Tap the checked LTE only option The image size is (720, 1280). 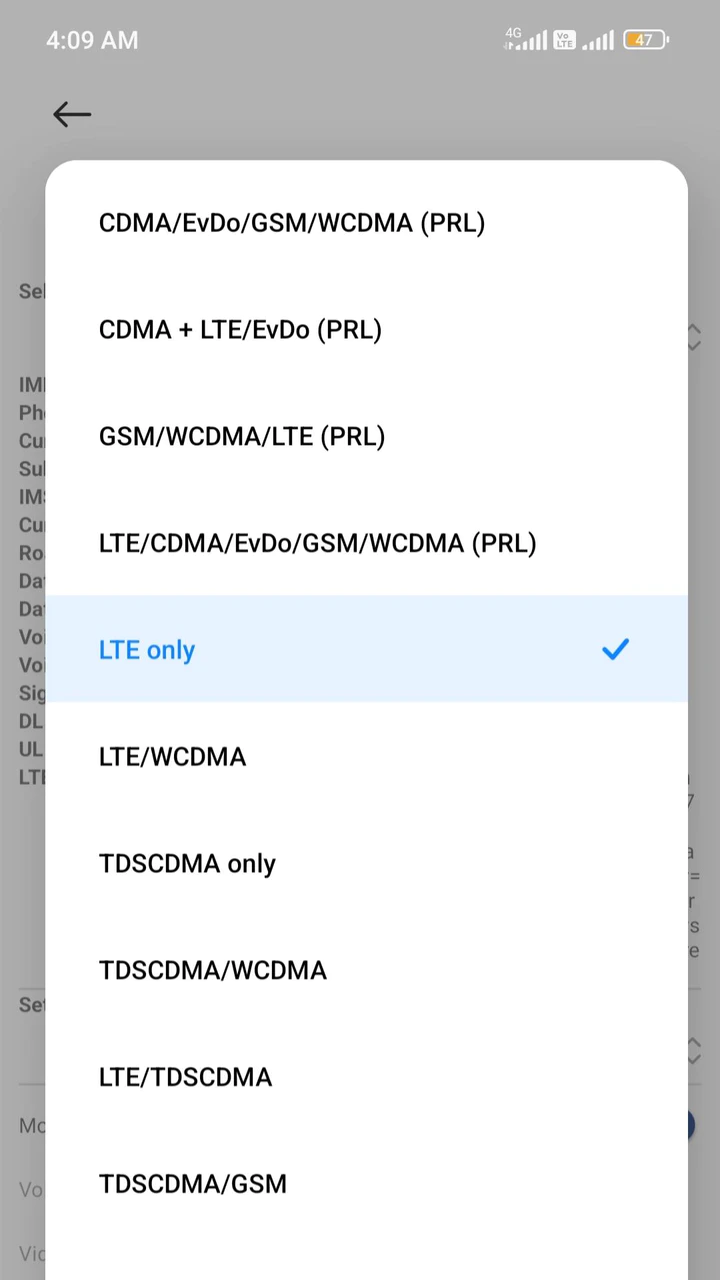click(366, 649)
